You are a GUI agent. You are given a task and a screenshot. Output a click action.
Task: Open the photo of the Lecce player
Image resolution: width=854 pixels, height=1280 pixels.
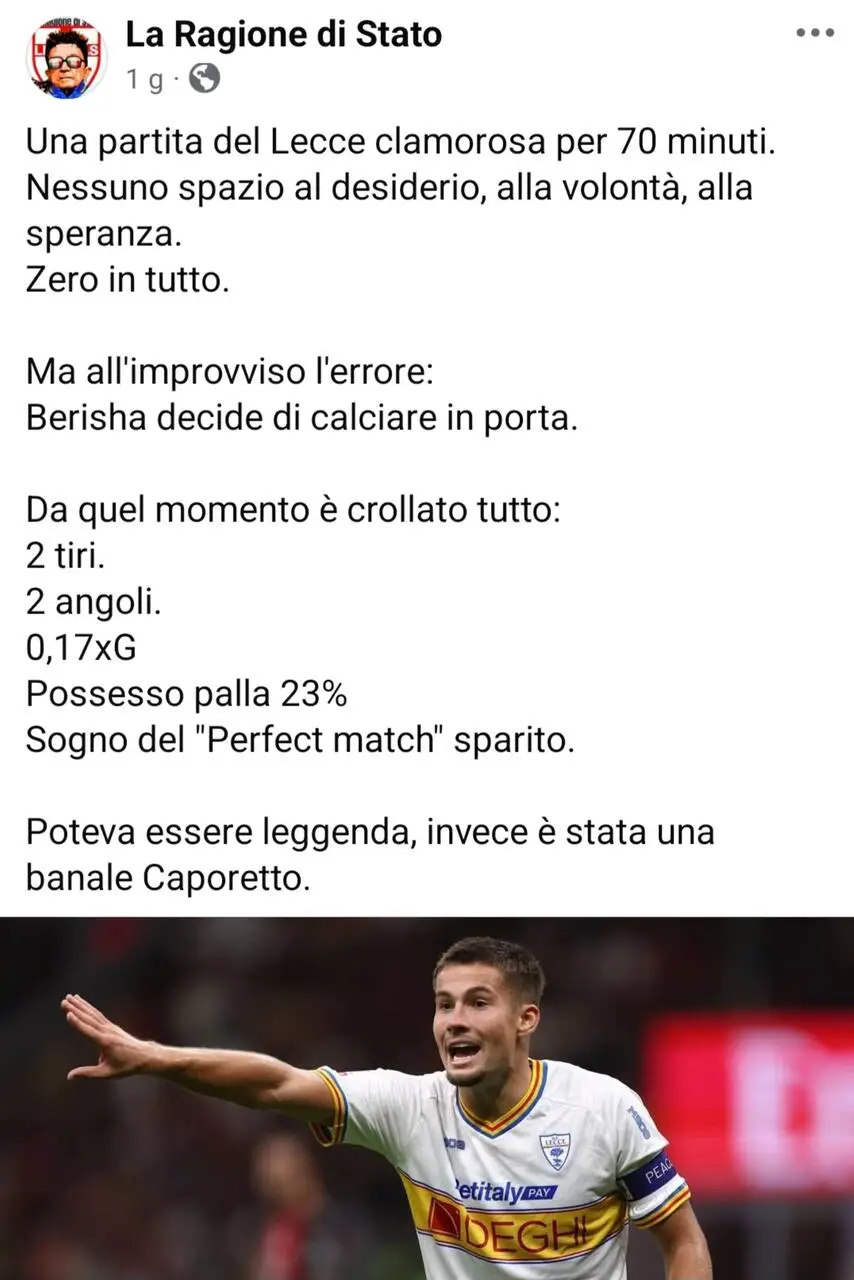click(x=427, y=1098)
